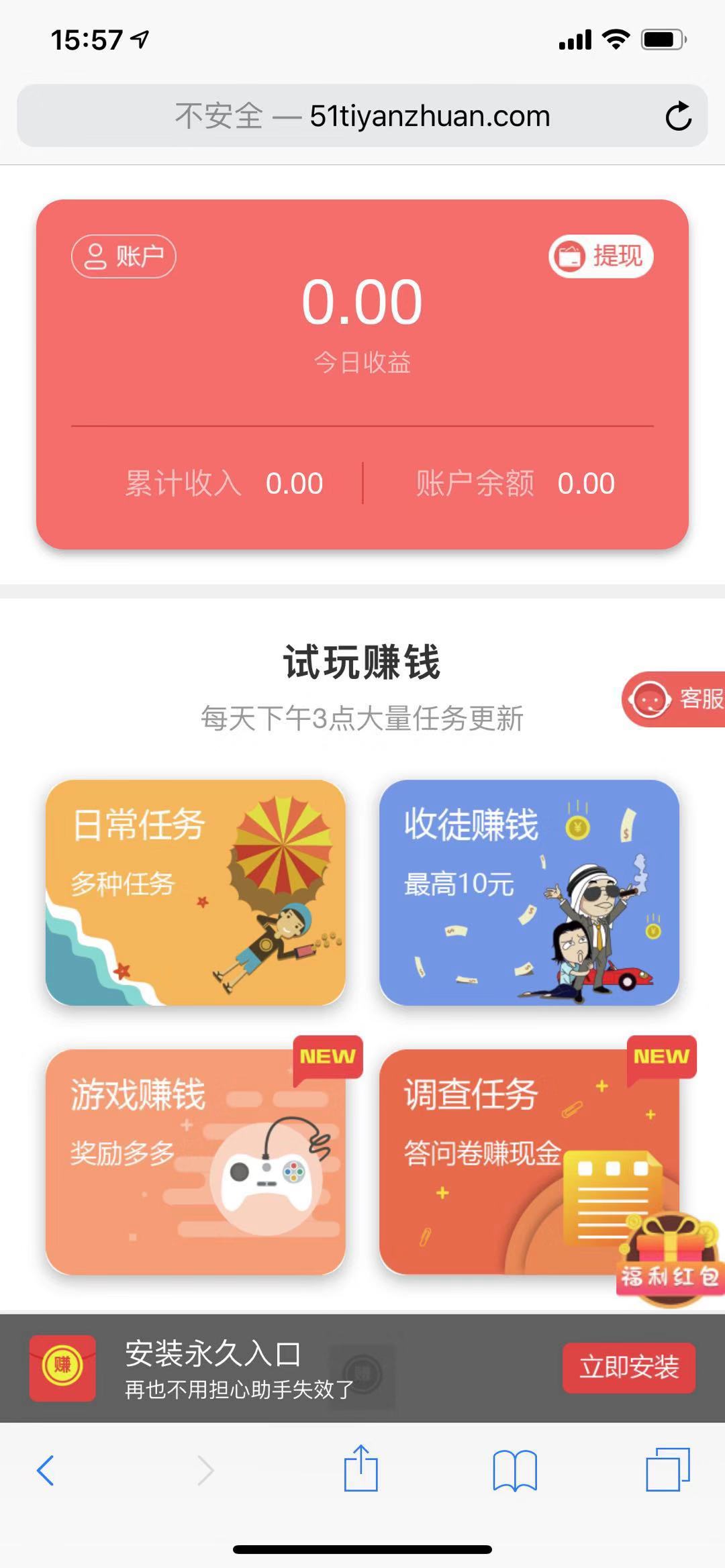Open the 日常任务 daily tasks card
This screenshot has width=725, height=1568.
[195, 889]
